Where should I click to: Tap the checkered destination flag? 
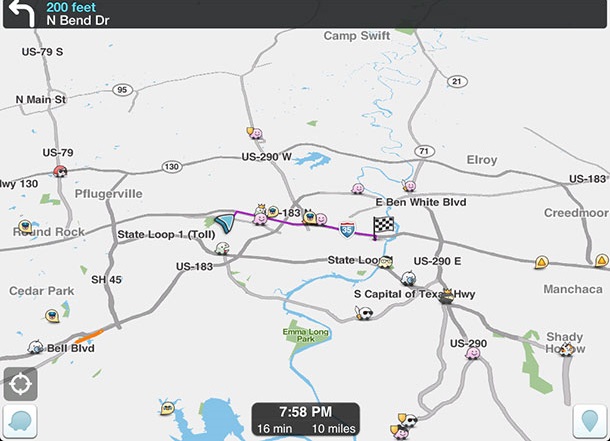pos(383,226)
